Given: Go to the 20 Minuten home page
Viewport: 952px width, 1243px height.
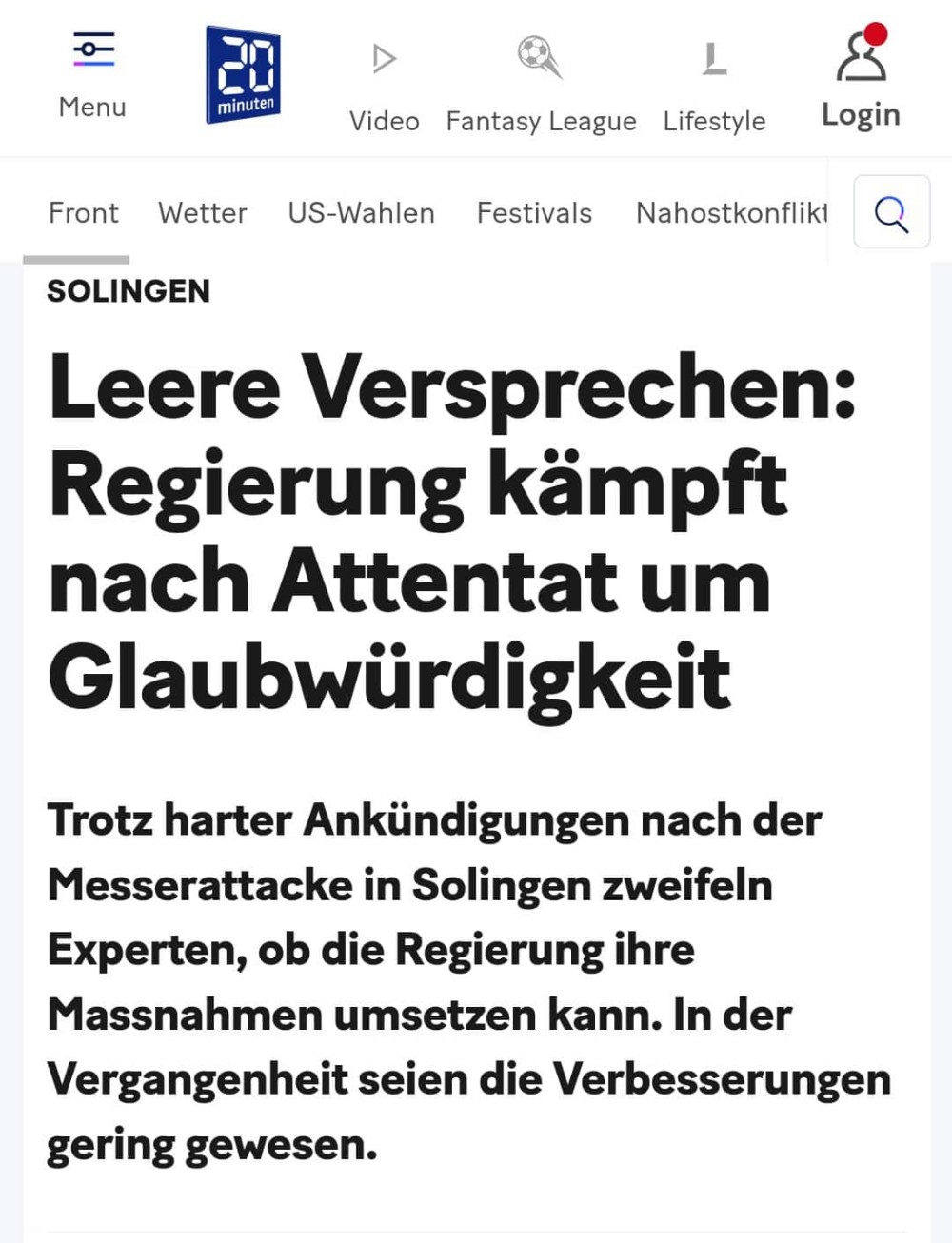Looking at the screenshot, I should pos(244,75).
